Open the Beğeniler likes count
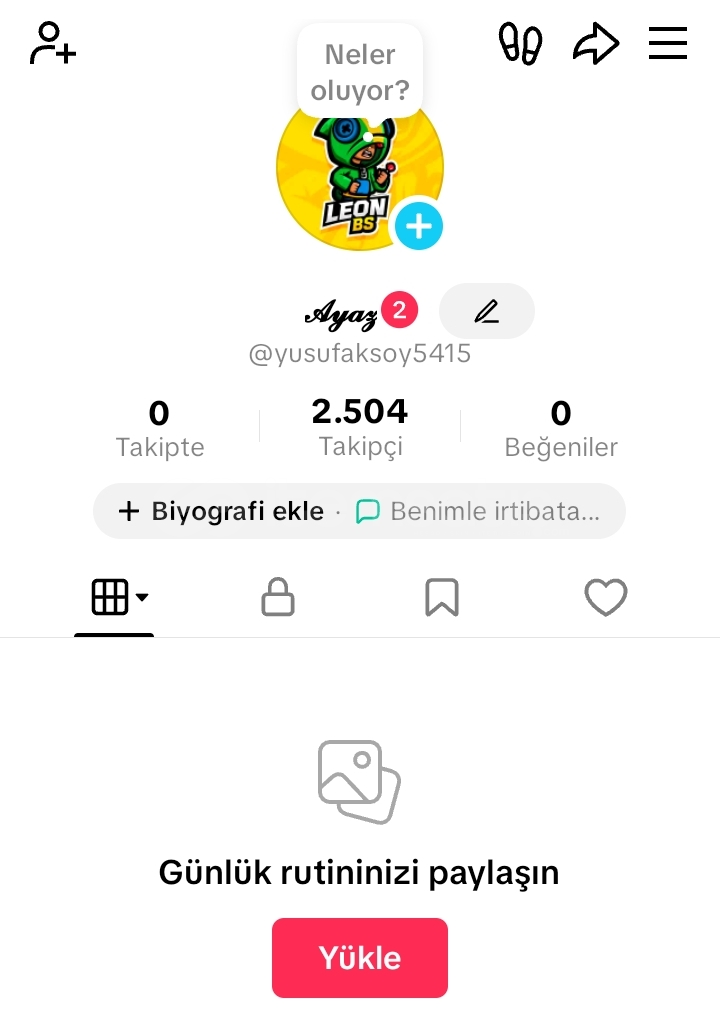The width and height of the screenshot is (720, 1015). 561,428
